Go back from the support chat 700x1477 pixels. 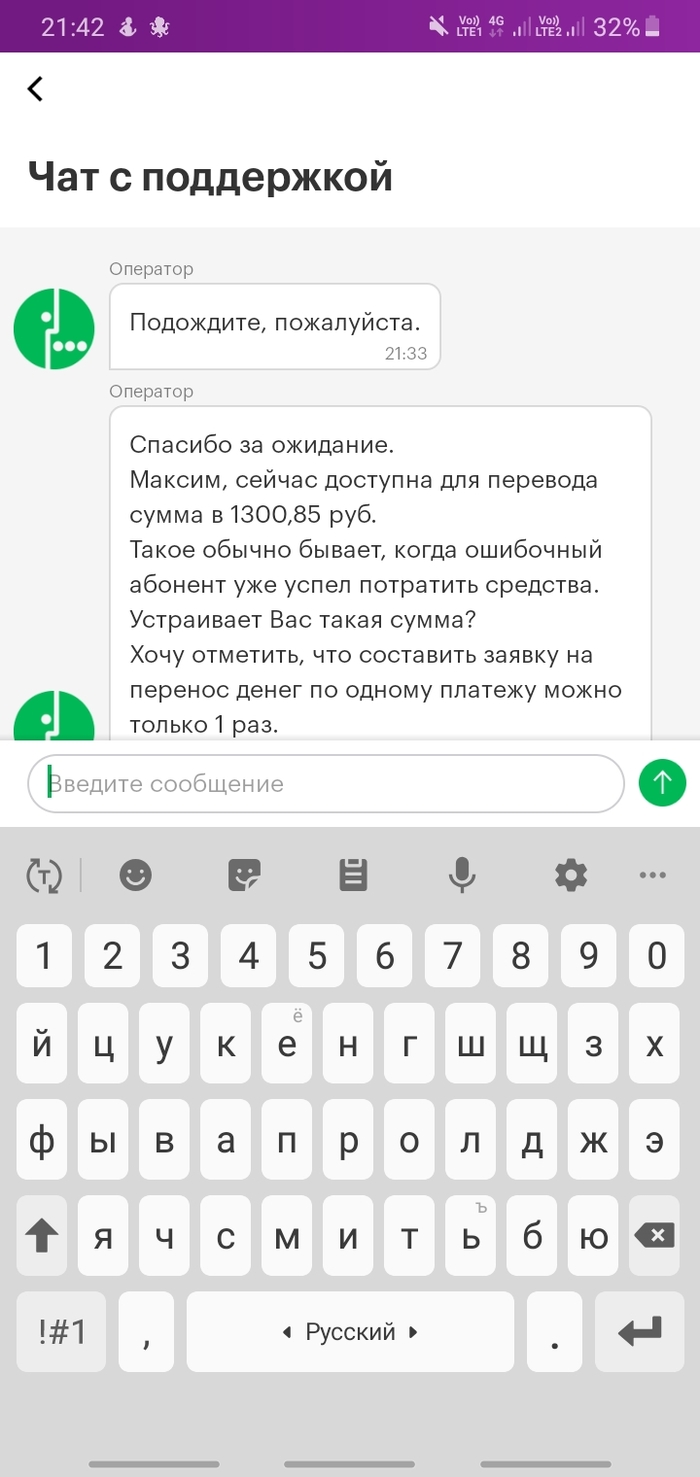[36, 88]
